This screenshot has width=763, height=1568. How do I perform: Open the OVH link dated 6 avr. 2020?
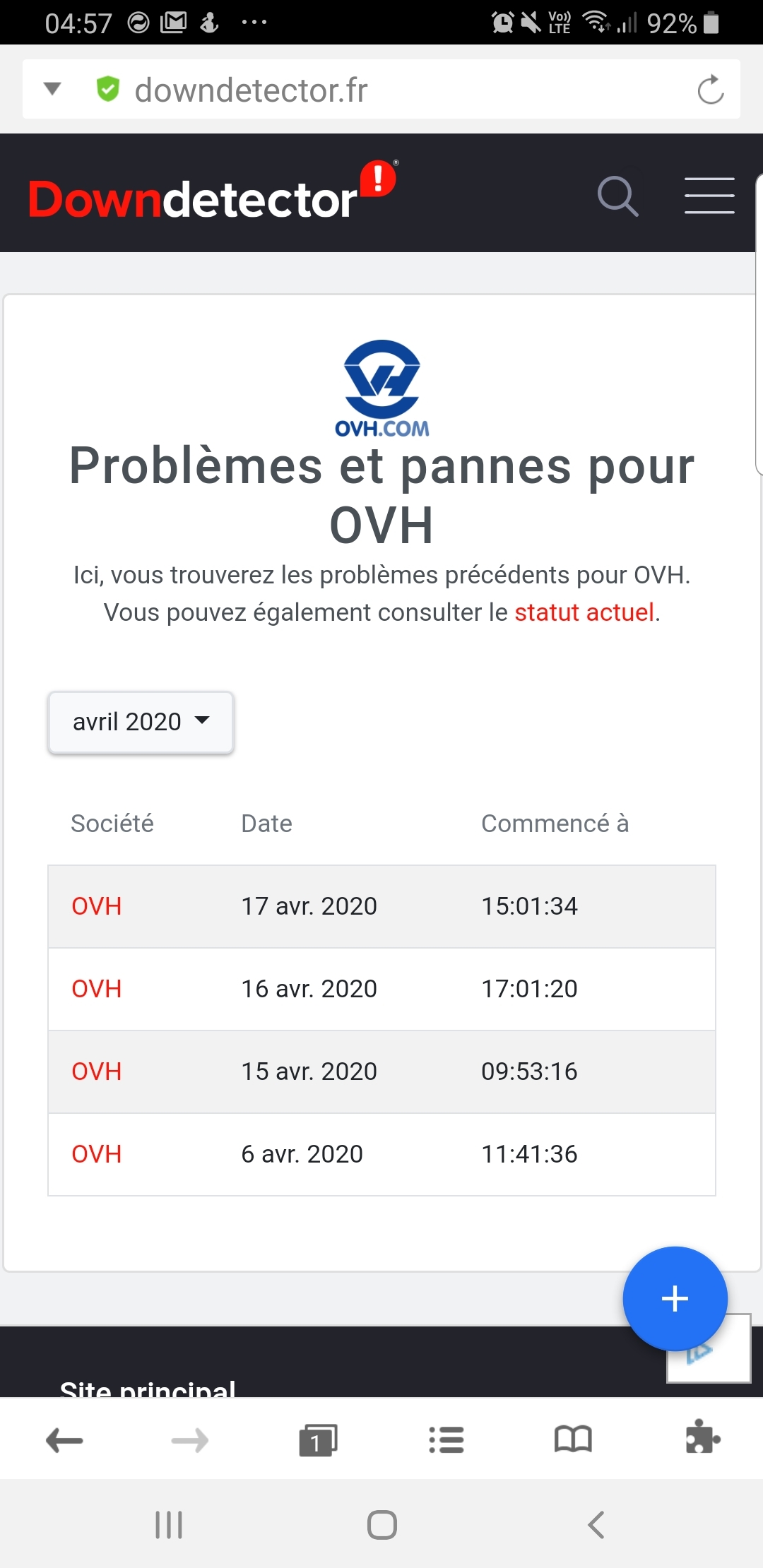tap(97, 1154)
